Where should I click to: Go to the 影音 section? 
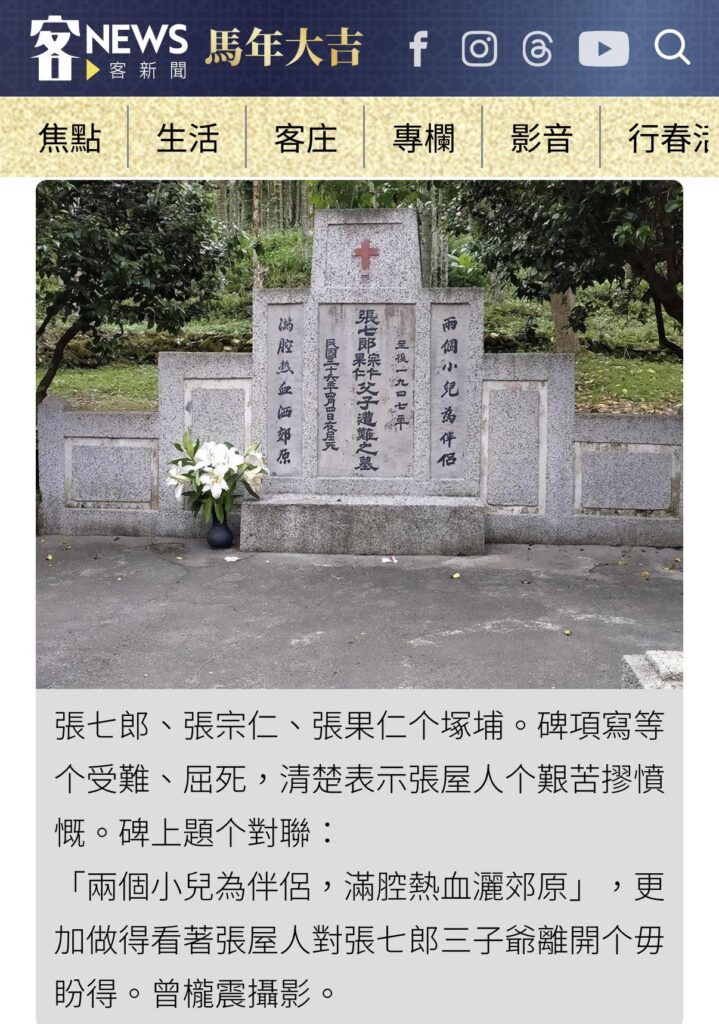click(x=542, y=138)
